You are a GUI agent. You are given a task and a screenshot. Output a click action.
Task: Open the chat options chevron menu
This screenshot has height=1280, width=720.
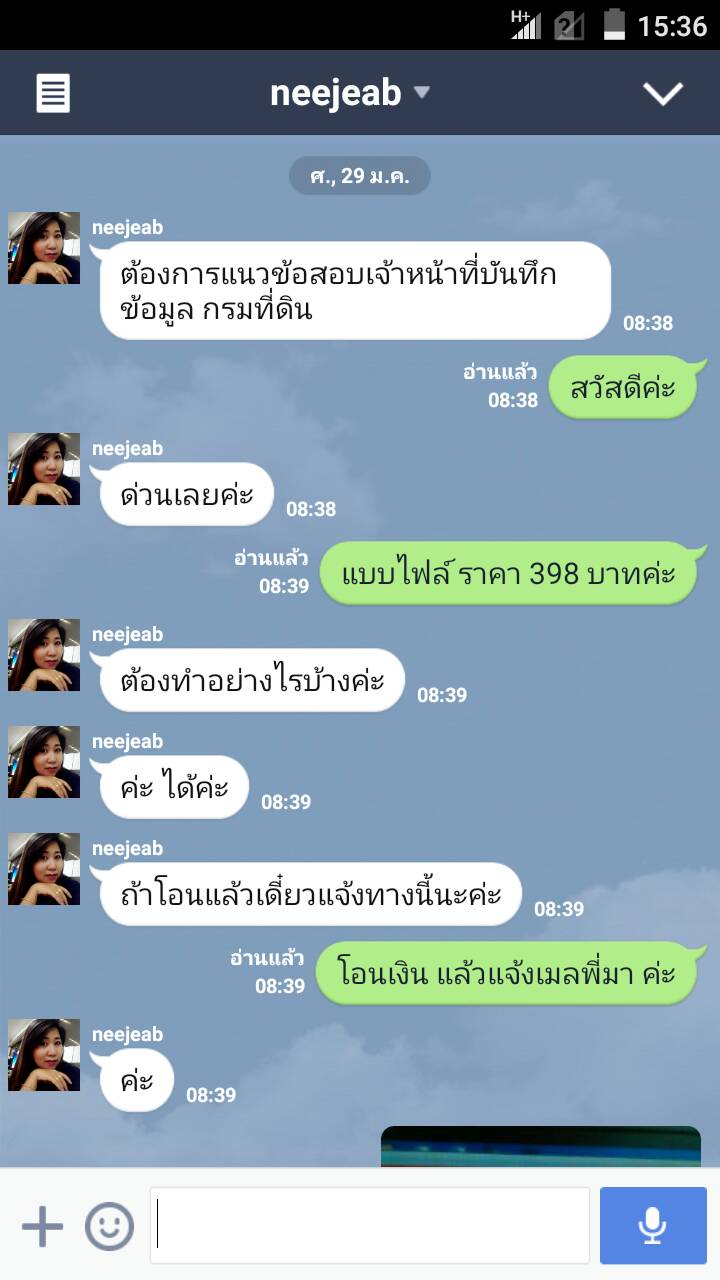click(x=662, y=93)
